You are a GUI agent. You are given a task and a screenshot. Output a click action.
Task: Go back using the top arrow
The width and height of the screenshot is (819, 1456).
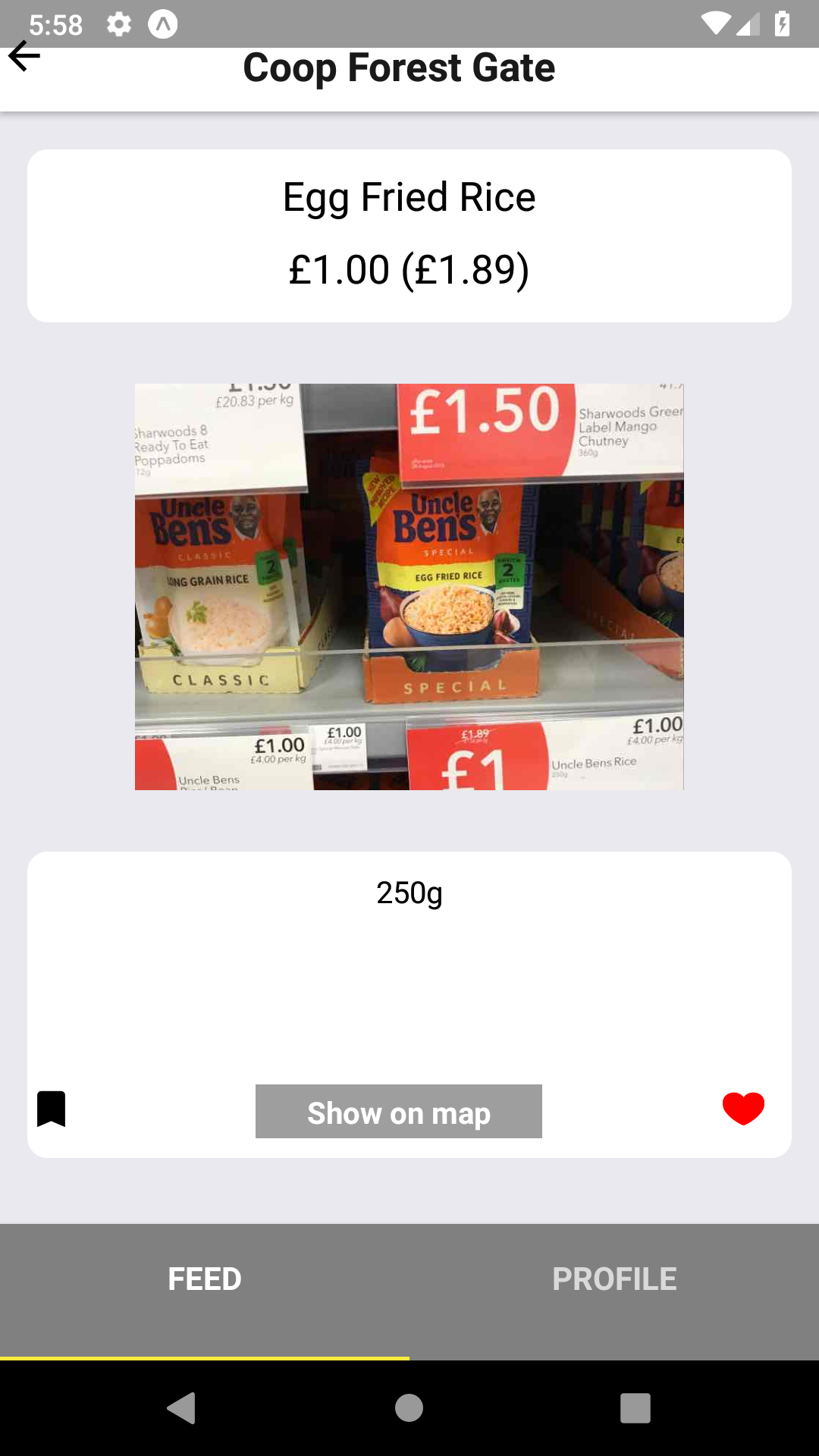pyautogui.click(x=24, y=56)
